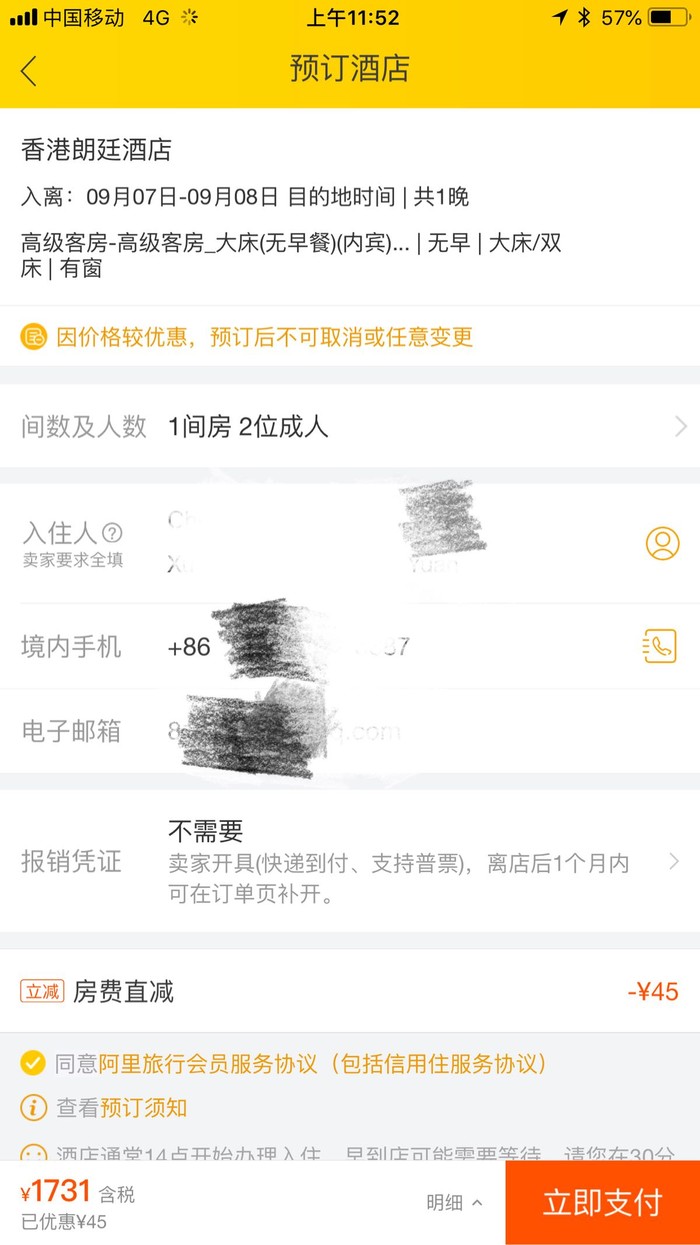
Task: Open room count and guests row
Action: (x=350, y=427)
